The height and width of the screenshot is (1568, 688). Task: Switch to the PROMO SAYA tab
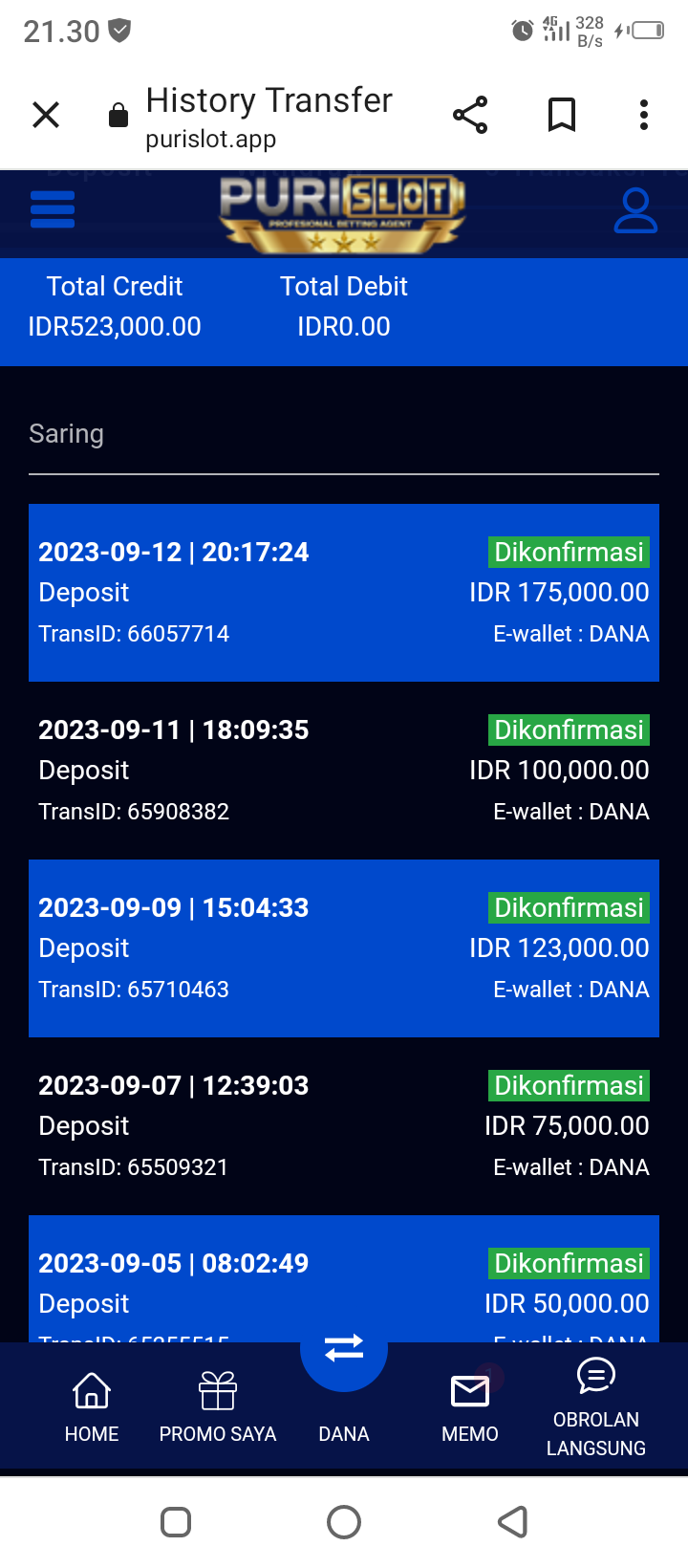[218, 1404]
